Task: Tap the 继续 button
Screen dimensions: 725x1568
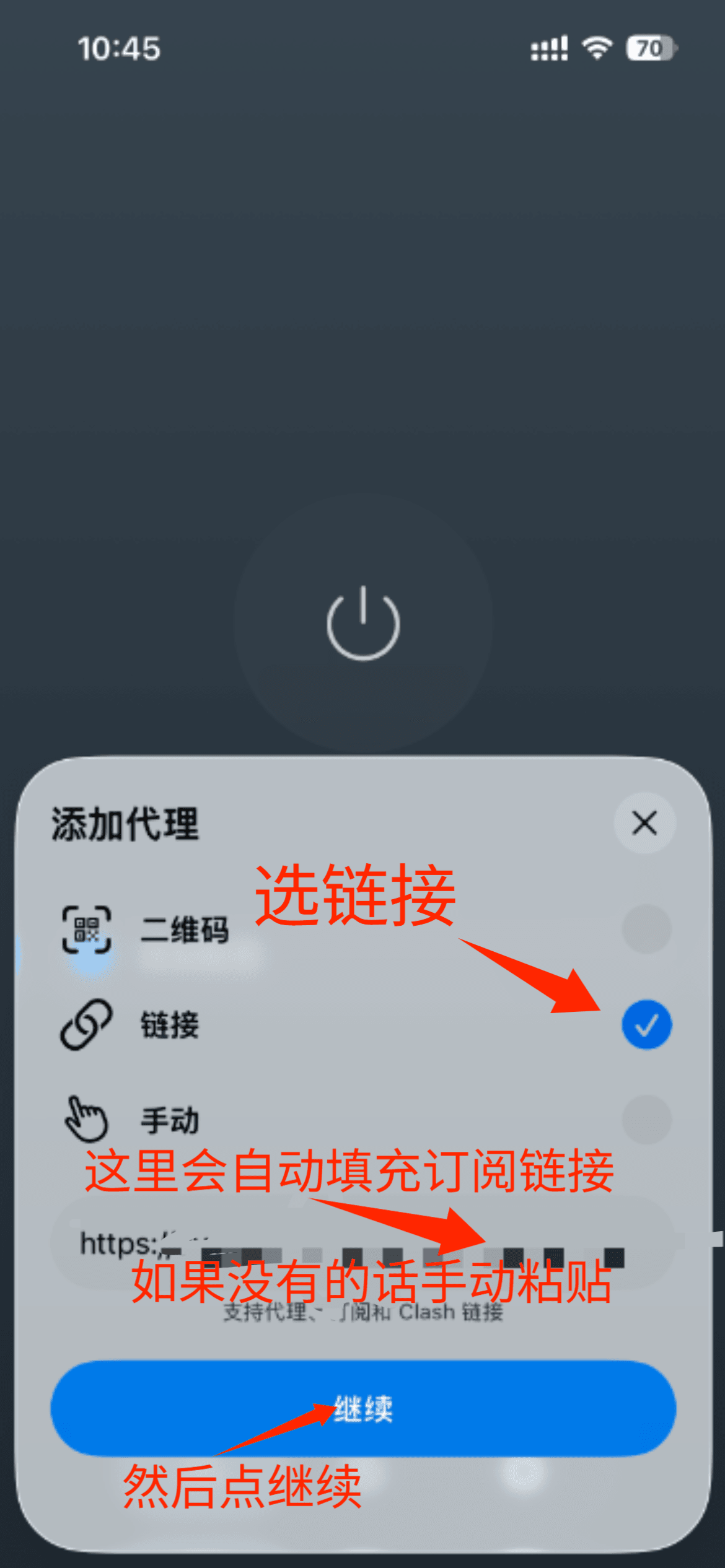Action: point(363,1408)
